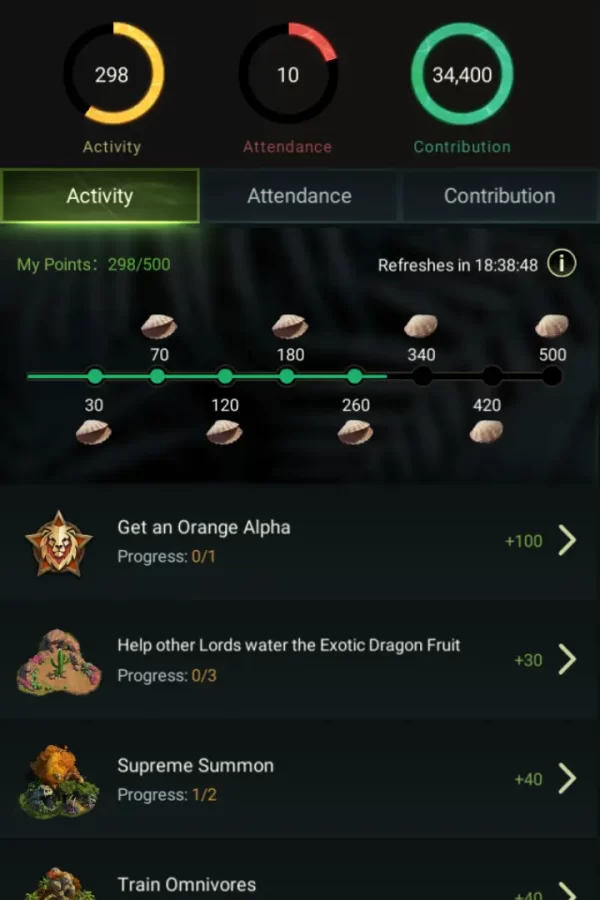This screenshot has height=900, width=600.
Task: Select the Activity tab
Action: pos(100,196)
